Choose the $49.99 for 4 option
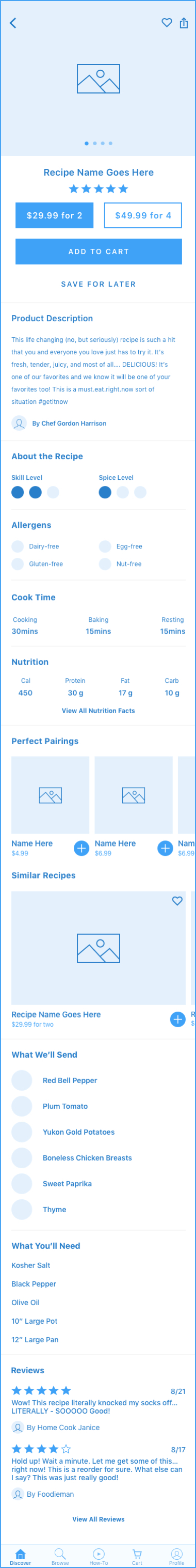 click(x=143, y=215)
